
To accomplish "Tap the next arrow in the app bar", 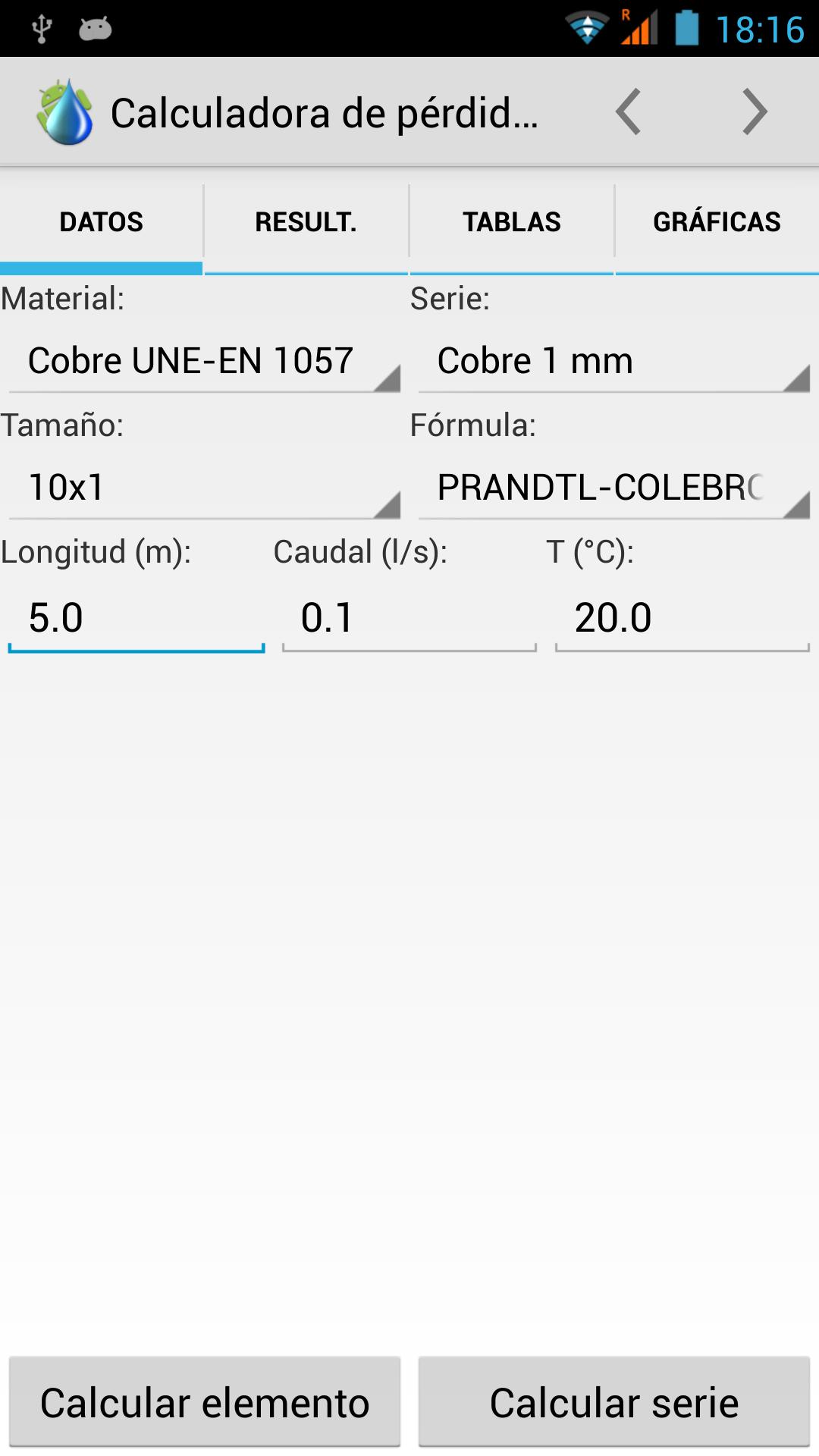I will (754, 112).
